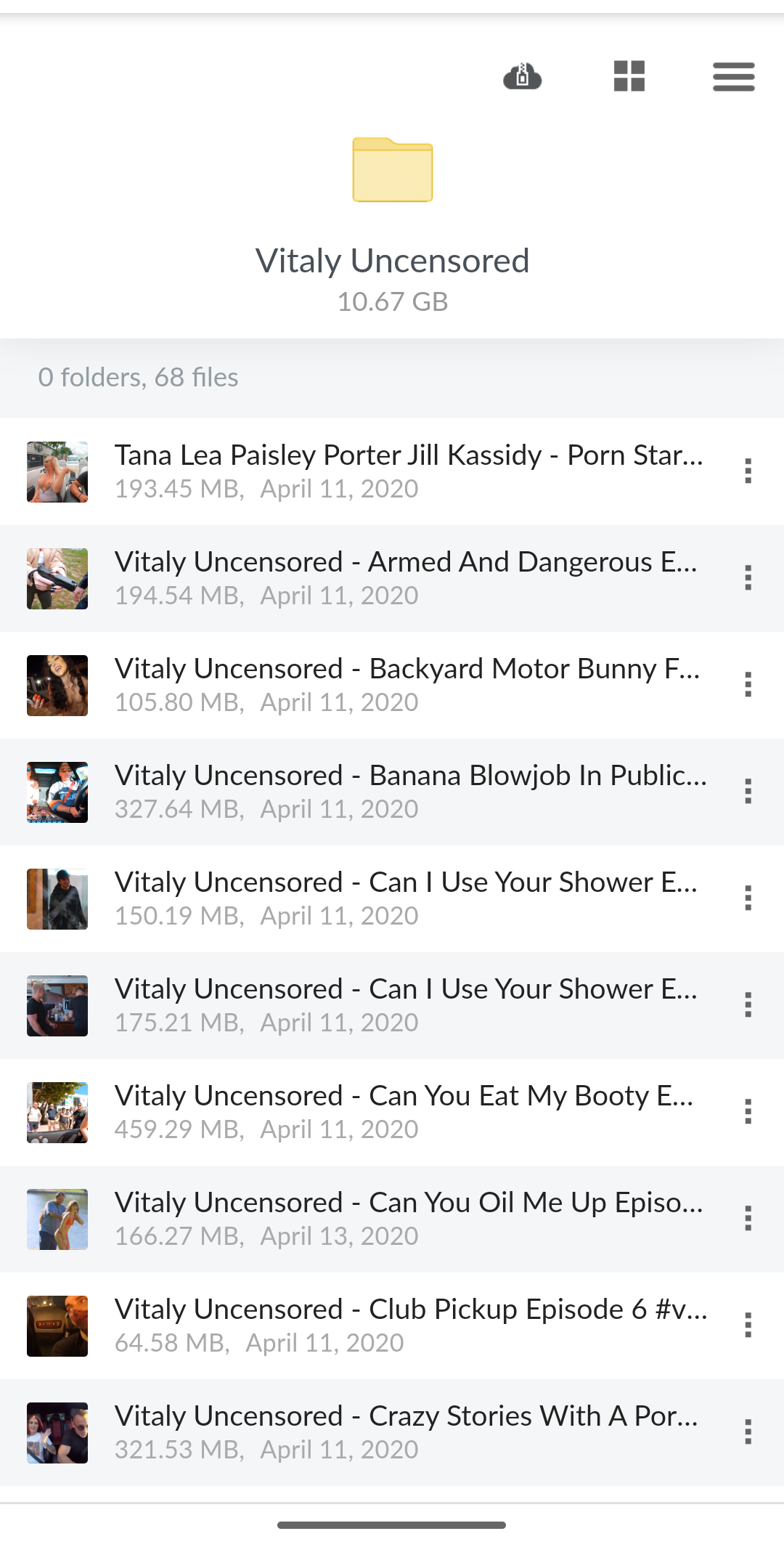Screen dimensions: 784x1547
Task: Show options for Backyard Motor Bunny file
Action: (x=748, y=685)
